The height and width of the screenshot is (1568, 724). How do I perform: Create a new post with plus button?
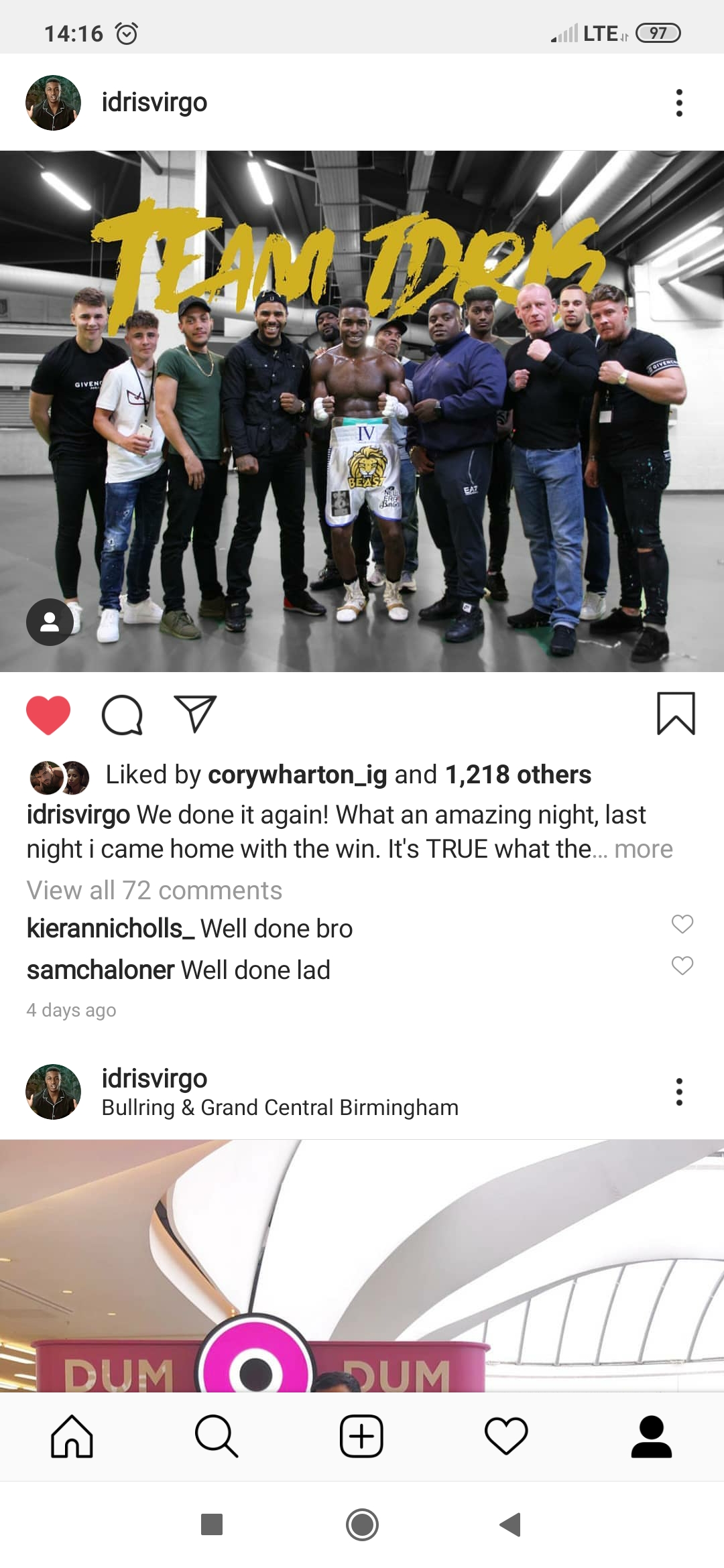point(361,1436)
